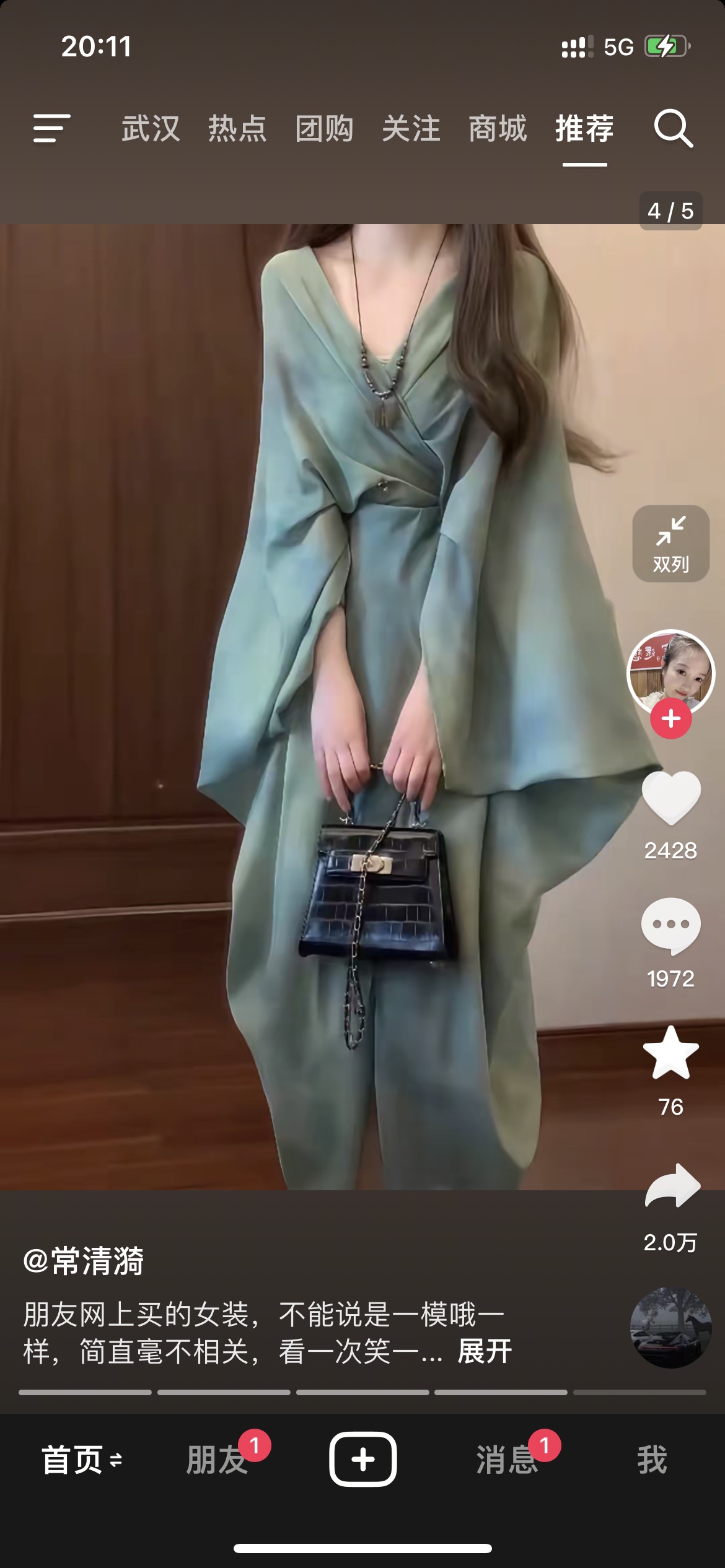Open the 商城 tab

coord(498,129)
